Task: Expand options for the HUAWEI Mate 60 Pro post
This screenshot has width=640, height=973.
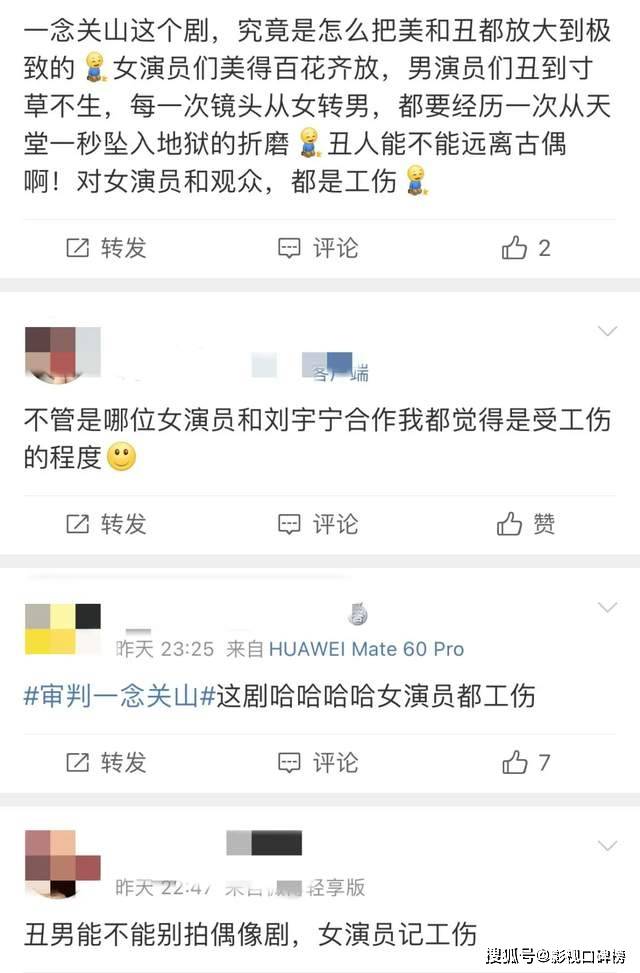Action: click(607, 607)
